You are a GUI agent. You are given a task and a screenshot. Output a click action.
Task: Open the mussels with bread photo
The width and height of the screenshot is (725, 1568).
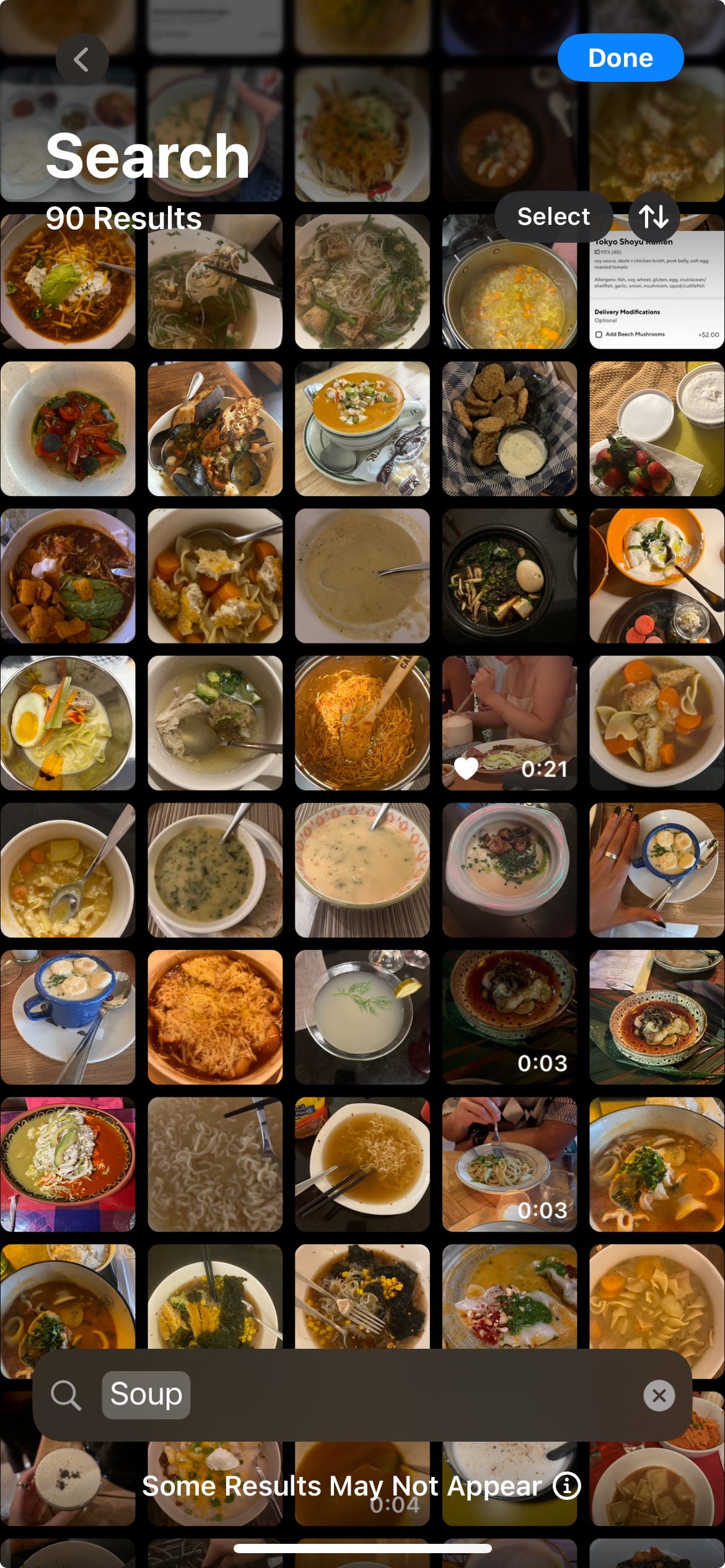pyautogui.click(x=215, y=429)
